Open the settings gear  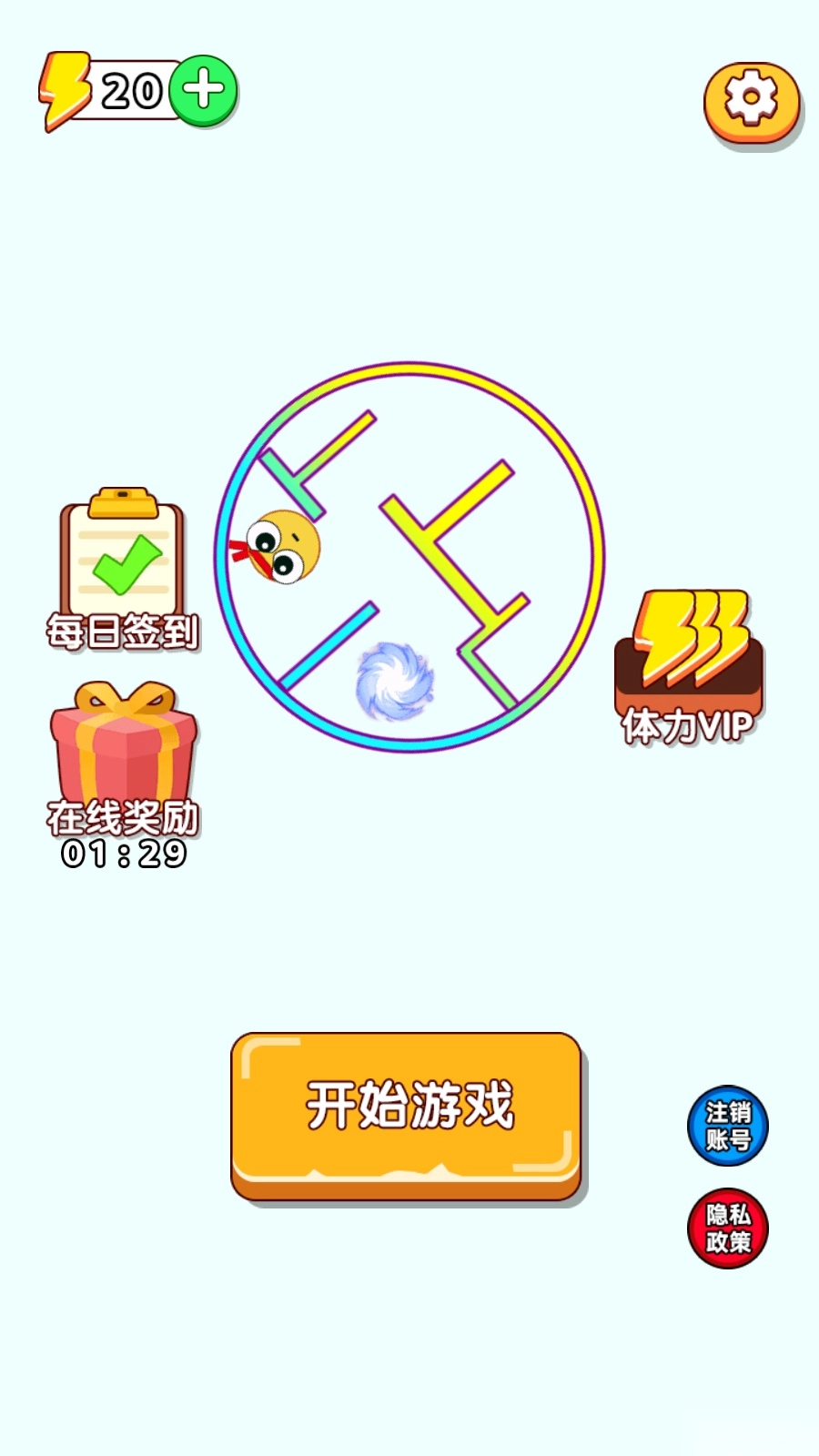coord(751,100)
